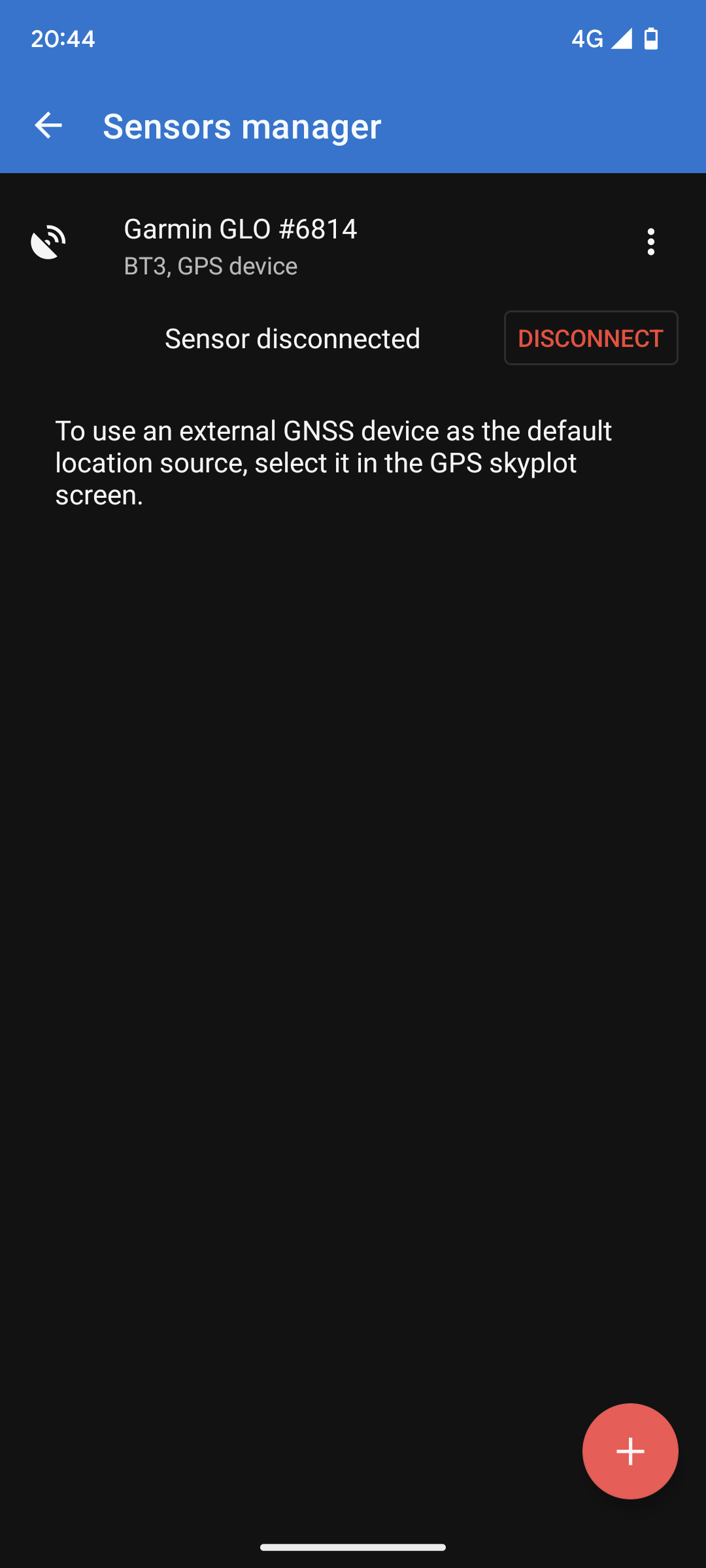Go back from Sensors manager
Screen dimensions: 706x1568
pos(48,125)
